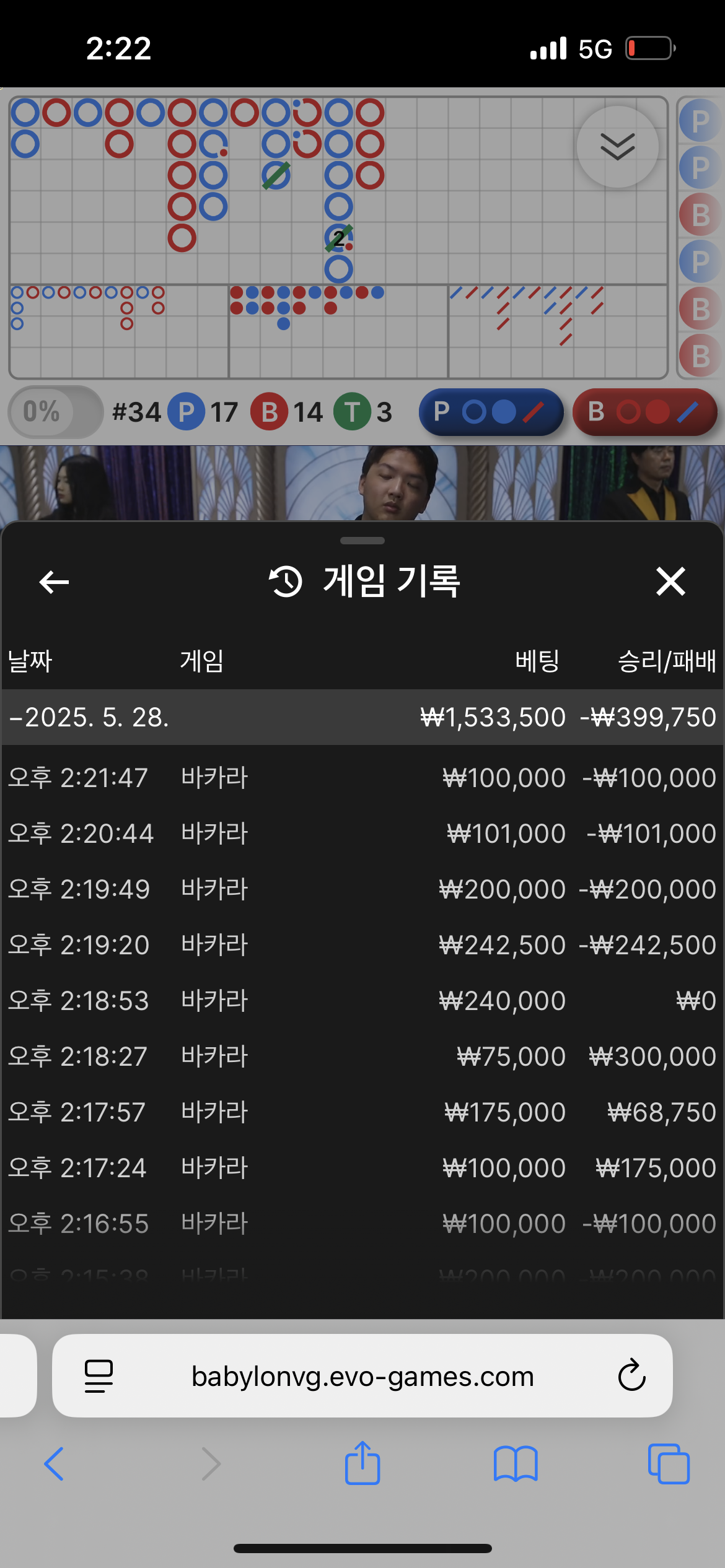Tap the babylonvg.evo-games.com address field

pos(362,1376)
